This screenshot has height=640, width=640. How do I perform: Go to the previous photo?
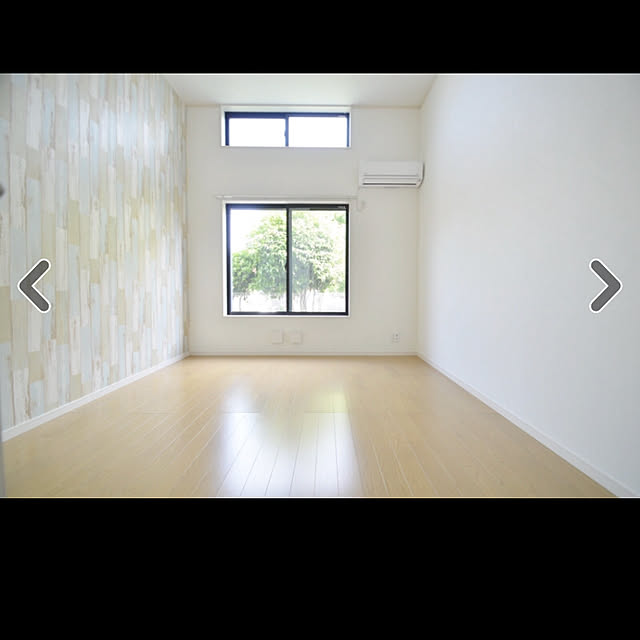pyautogui.click(x=34, y=286)
